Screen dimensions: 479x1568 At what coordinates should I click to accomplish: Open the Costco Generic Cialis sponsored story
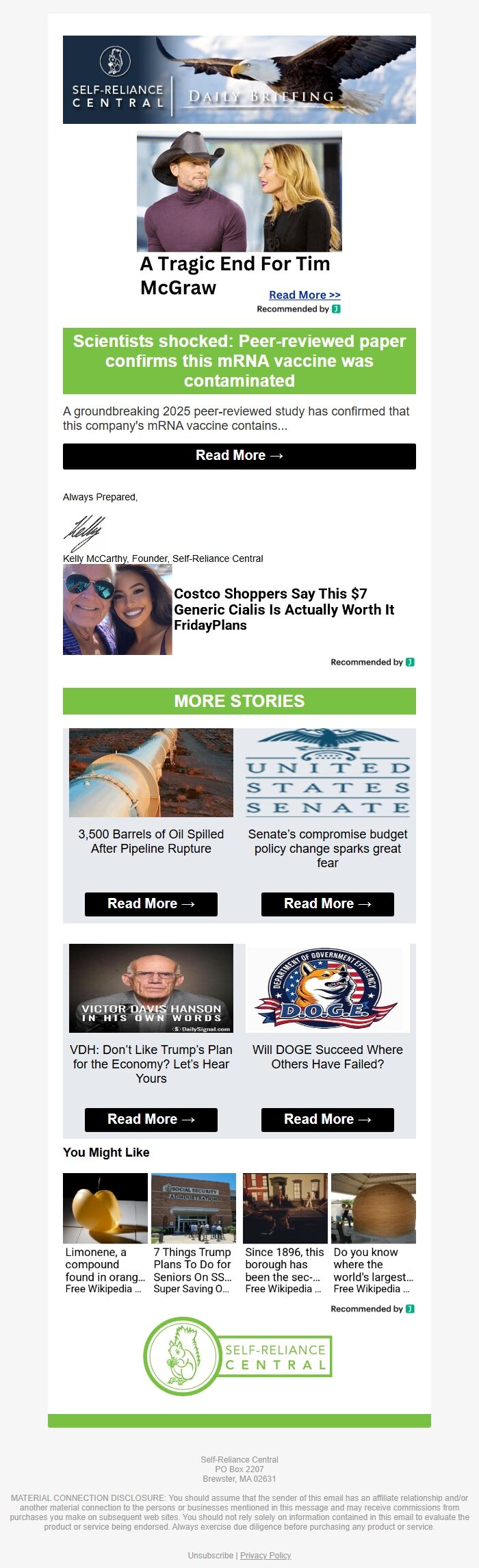pos(283,609)
